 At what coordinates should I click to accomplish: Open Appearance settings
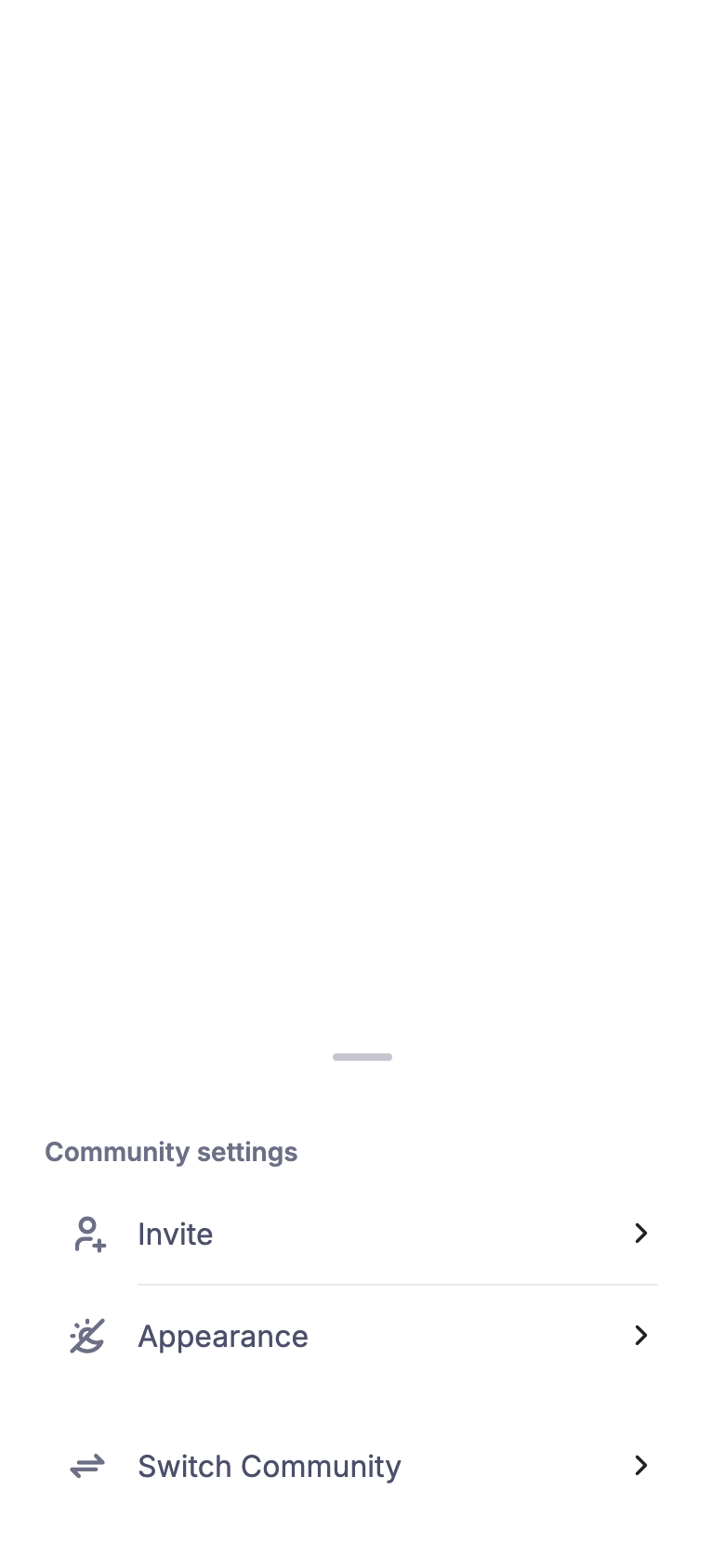[362, 1336]
